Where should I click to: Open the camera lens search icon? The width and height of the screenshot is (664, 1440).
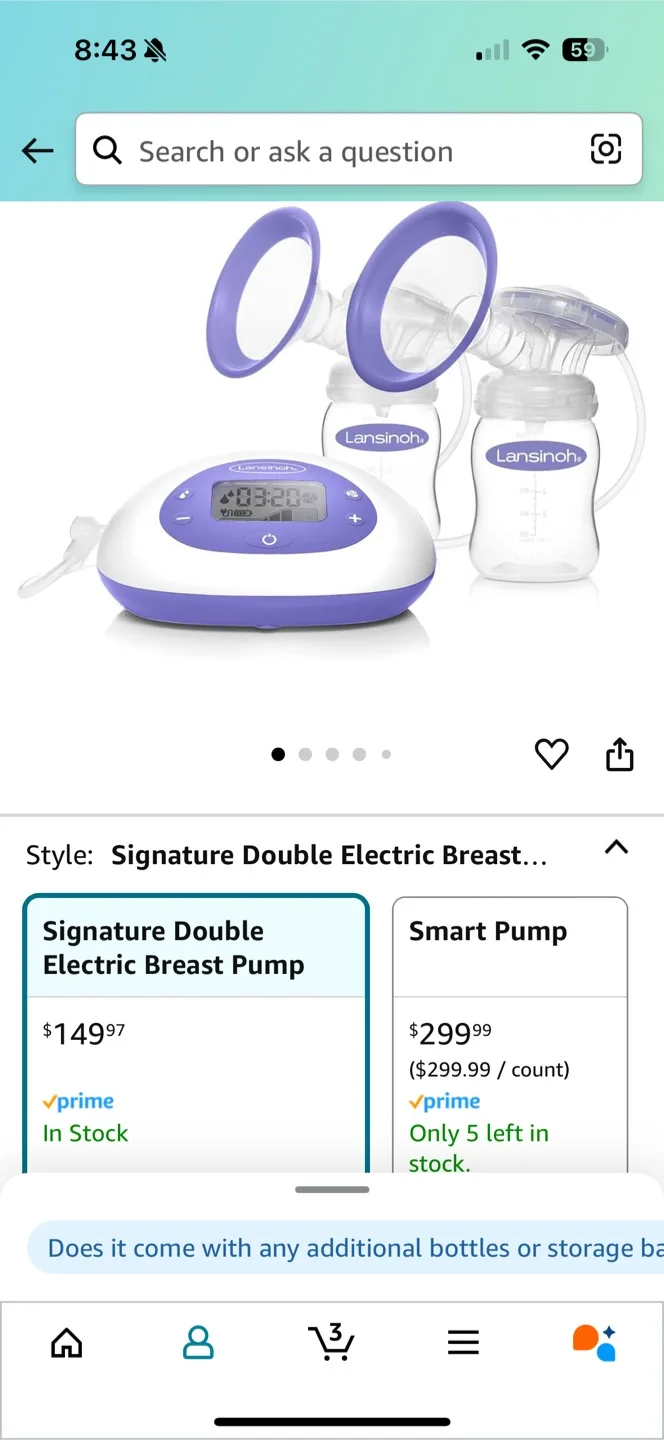tap(606, 150)
